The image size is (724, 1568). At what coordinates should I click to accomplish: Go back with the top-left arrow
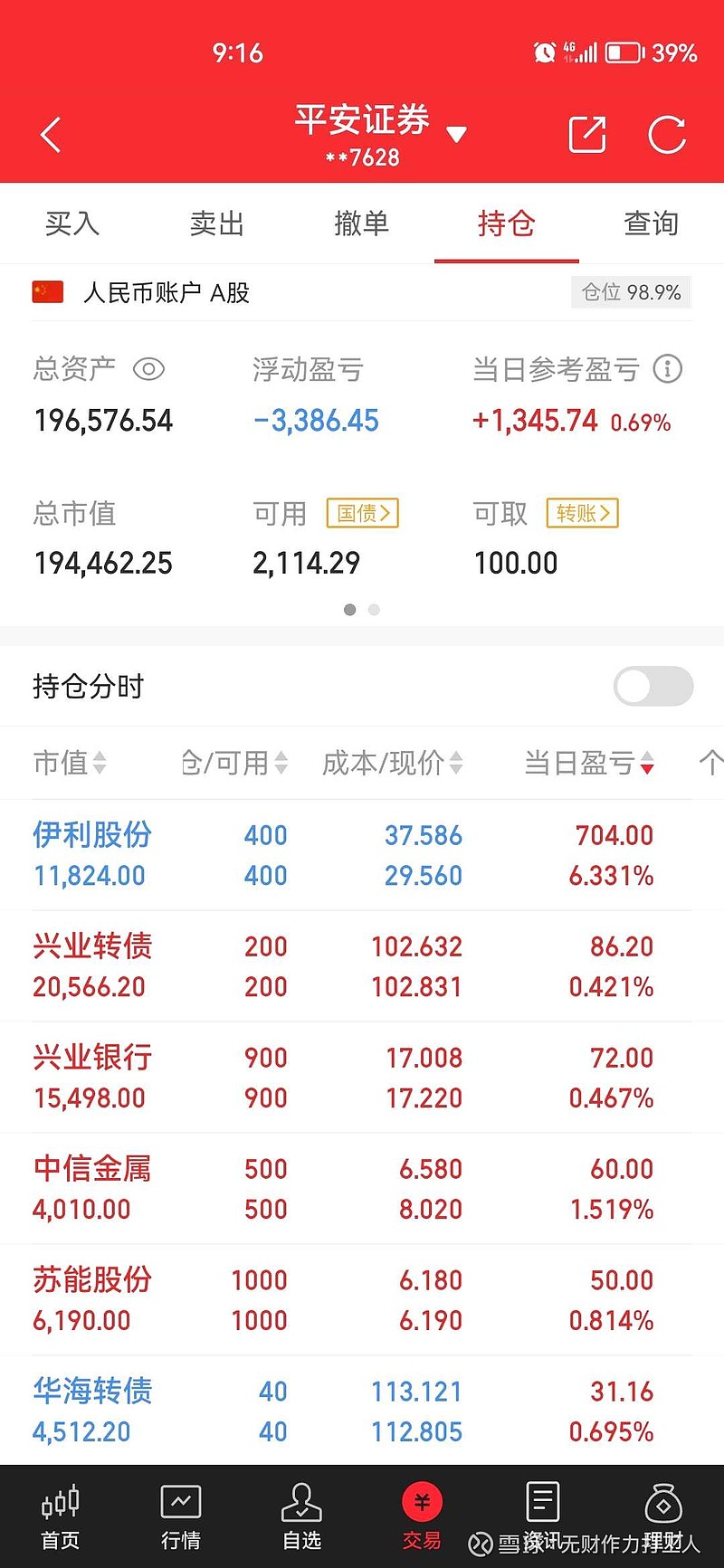(52, 136)
